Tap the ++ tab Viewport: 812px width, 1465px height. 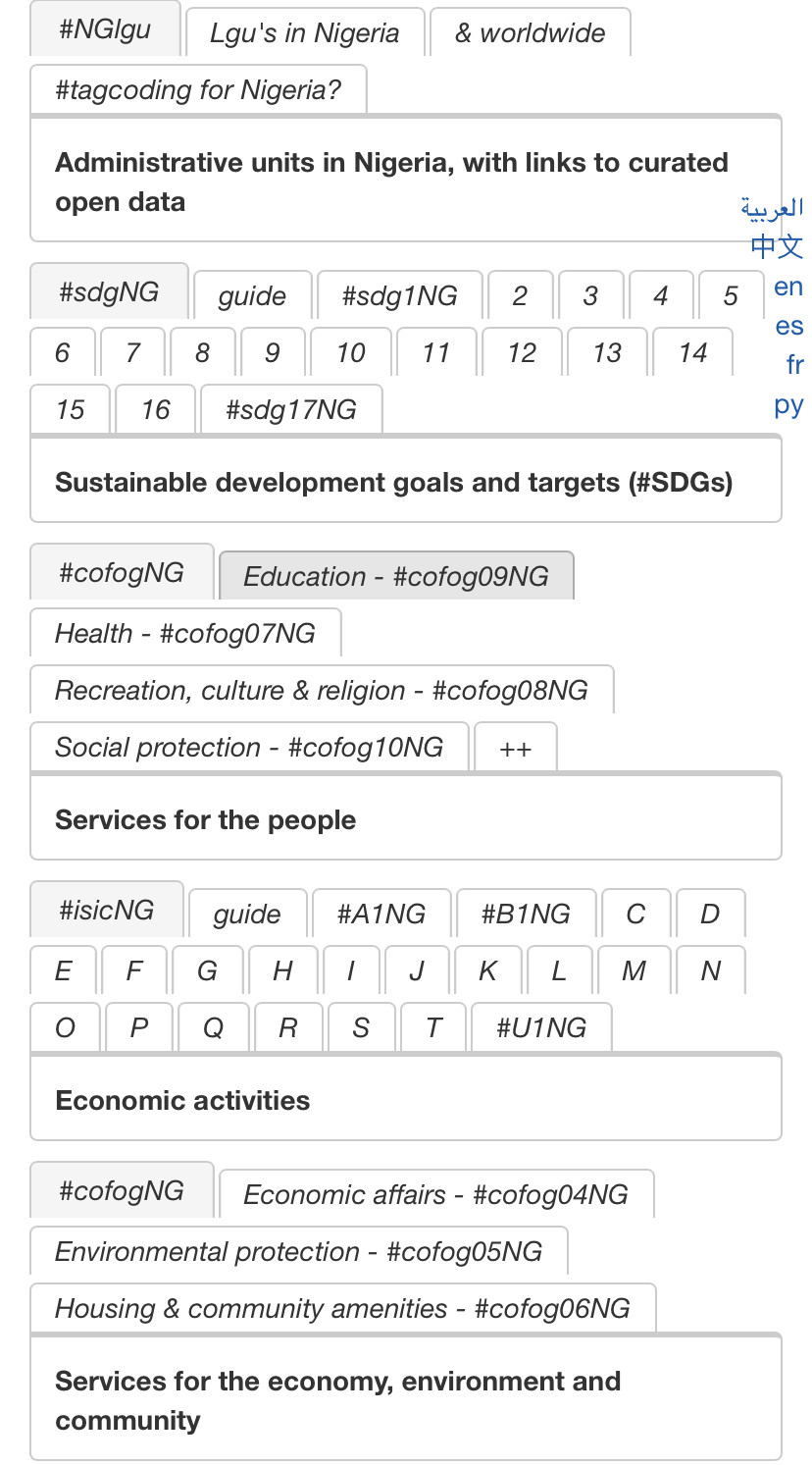point(516,747)
